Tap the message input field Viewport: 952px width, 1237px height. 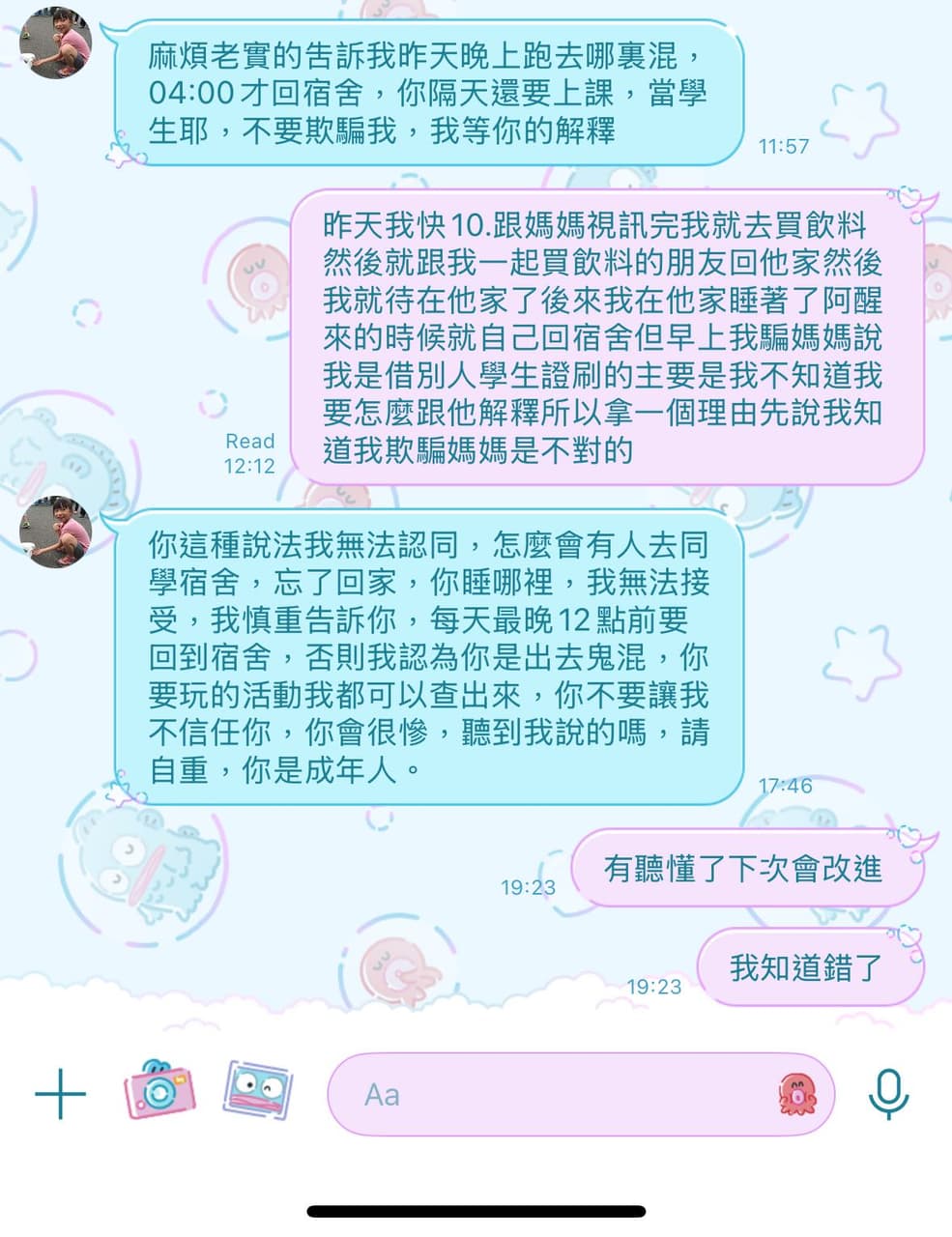point(551,1094)
